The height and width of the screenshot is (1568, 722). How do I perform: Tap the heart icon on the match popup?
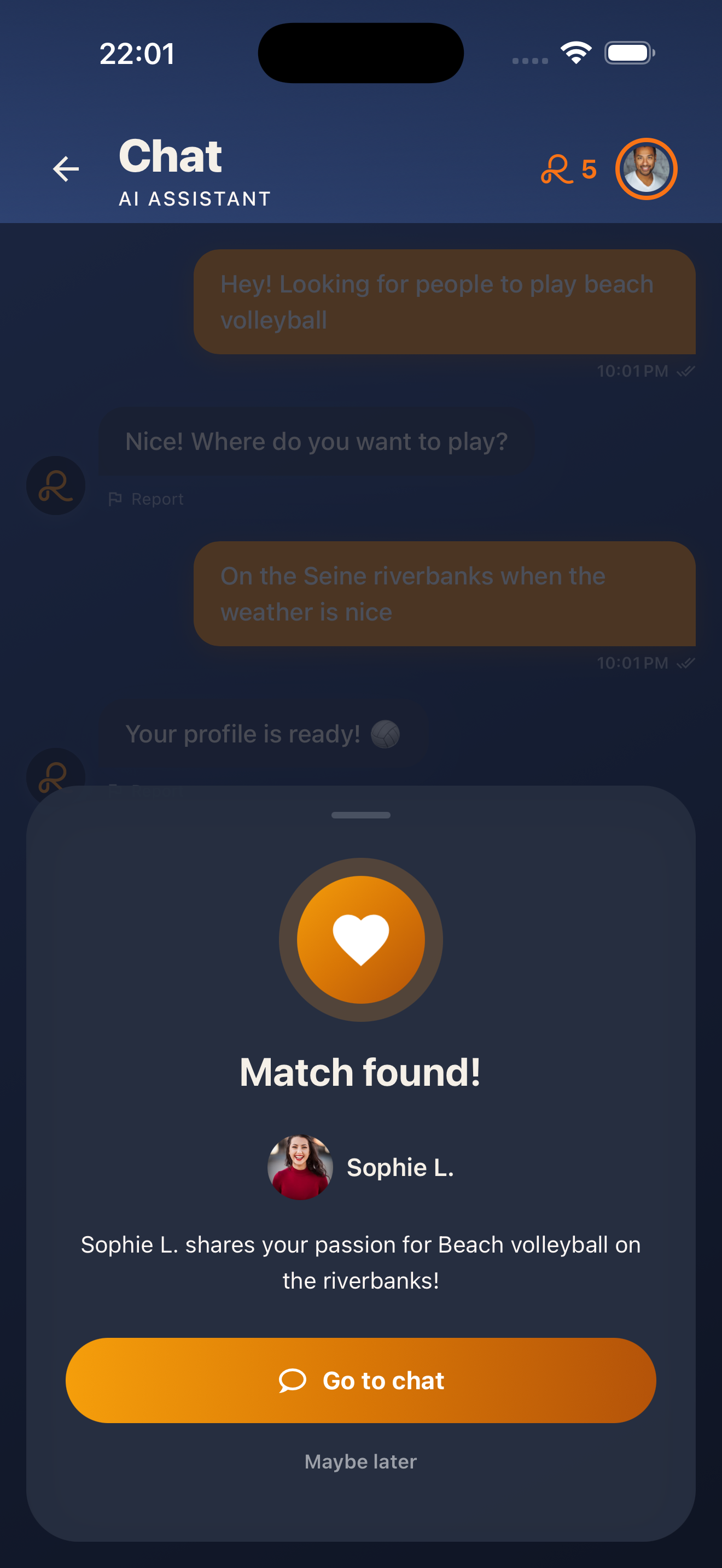tap(361, 939)
